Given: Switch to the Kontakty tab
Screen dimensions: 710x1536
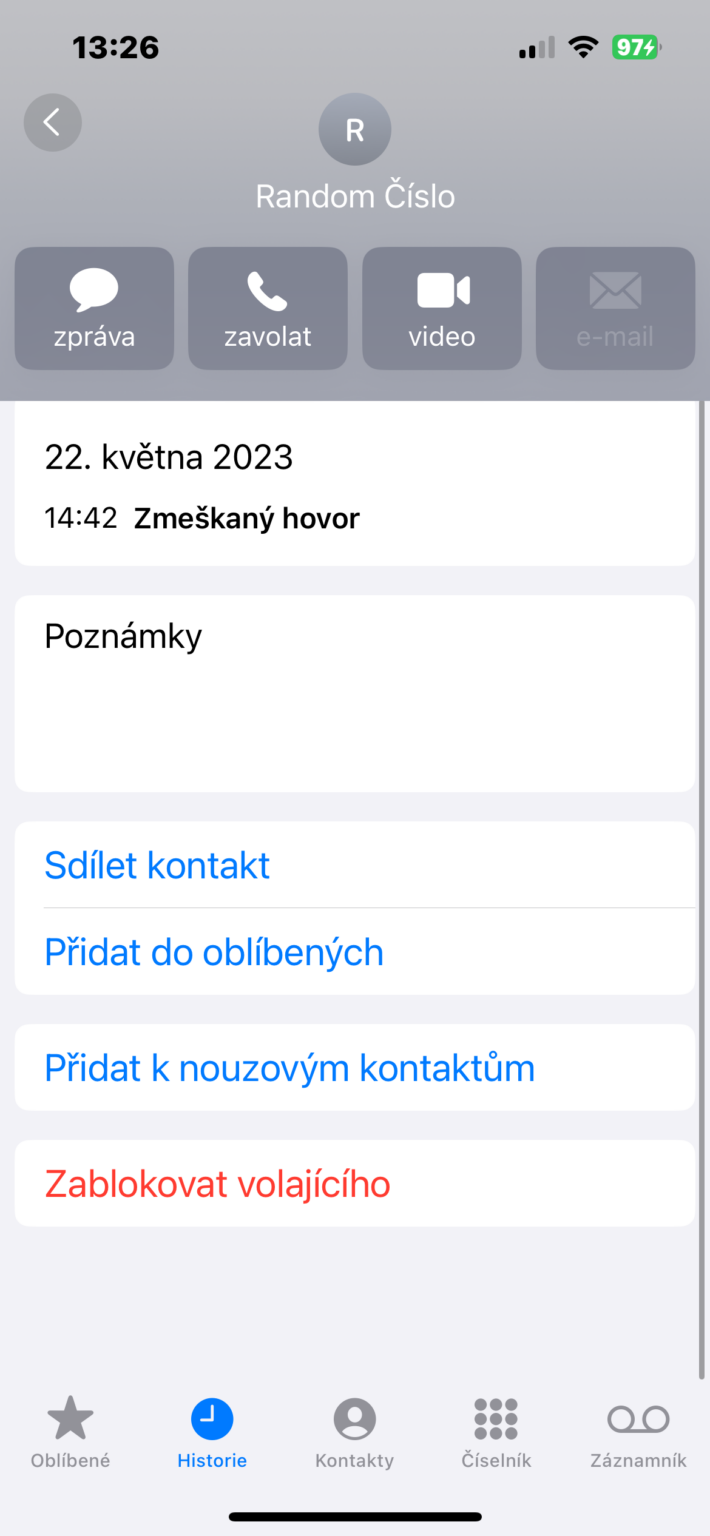Looking at the screenshot, I should (354, 1433).
